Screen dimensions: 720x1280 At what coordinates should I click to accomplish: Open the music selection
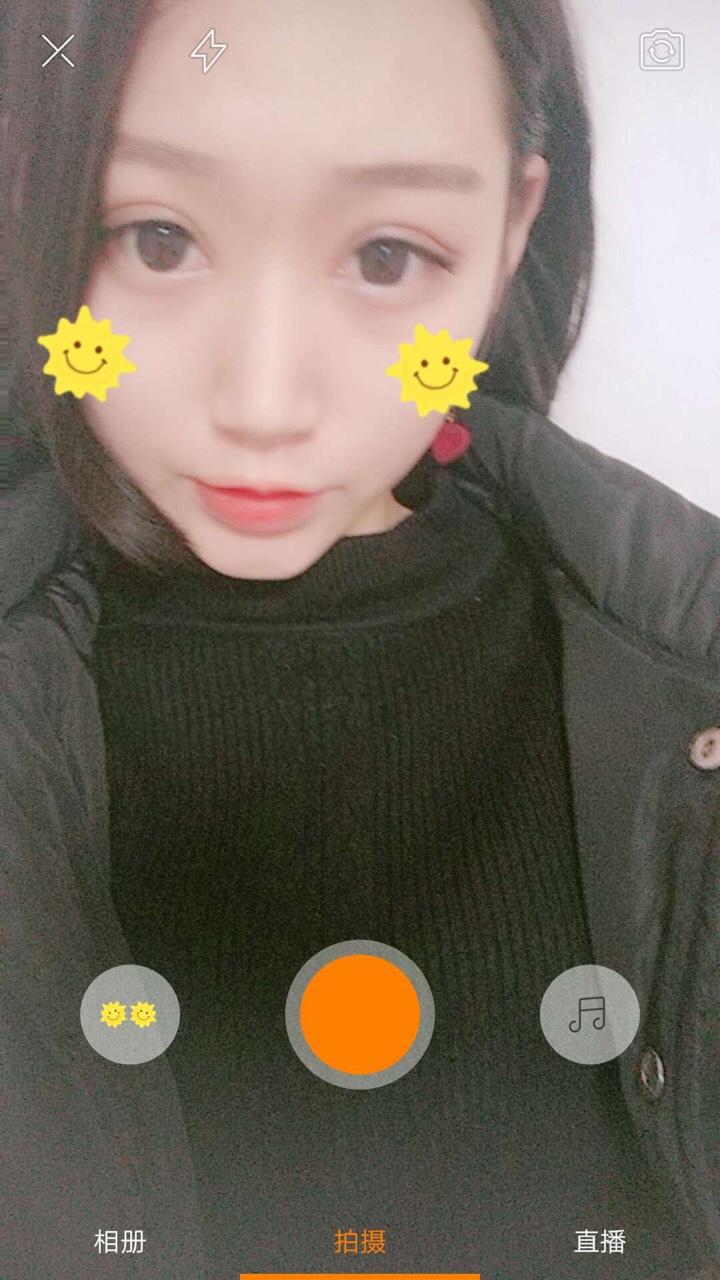(589, 1014)
